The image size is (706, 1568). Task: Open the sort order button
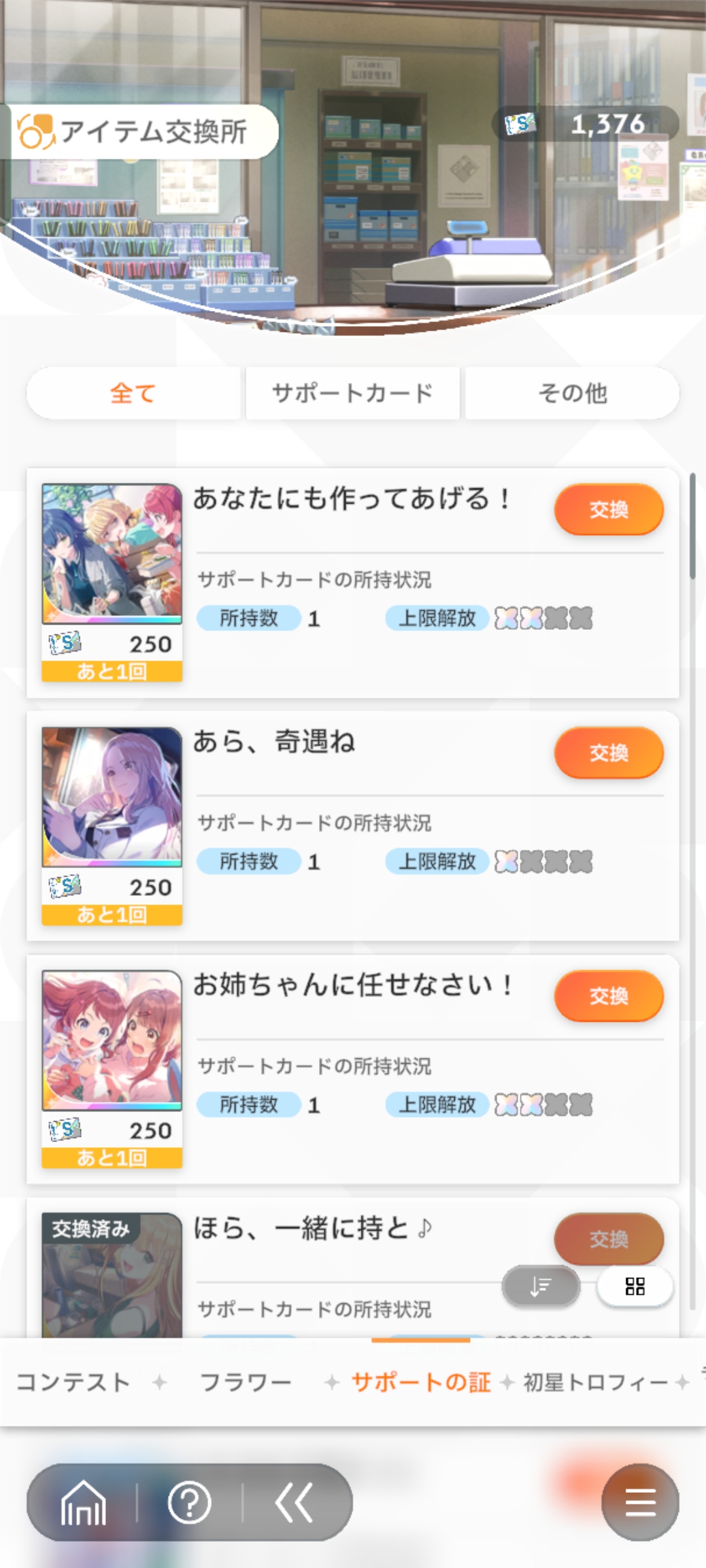pyautogui.click(x=541, y=1286)
